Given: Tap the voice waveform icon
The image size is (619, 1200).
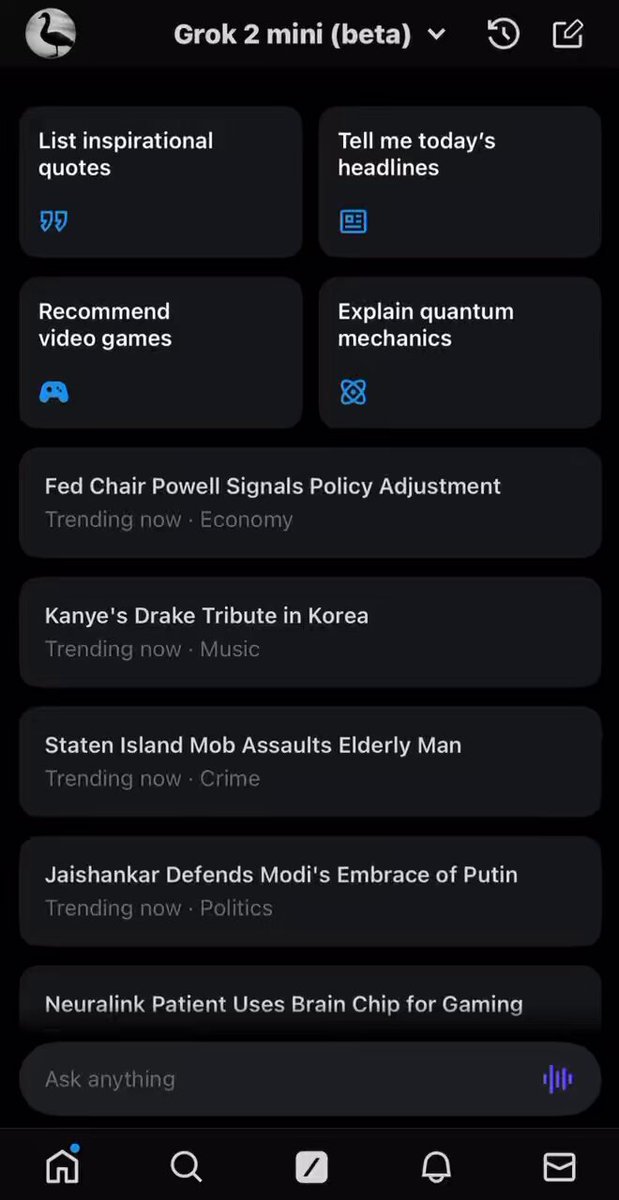Looking at the screenshot, I should click(x=558, y=1079).
